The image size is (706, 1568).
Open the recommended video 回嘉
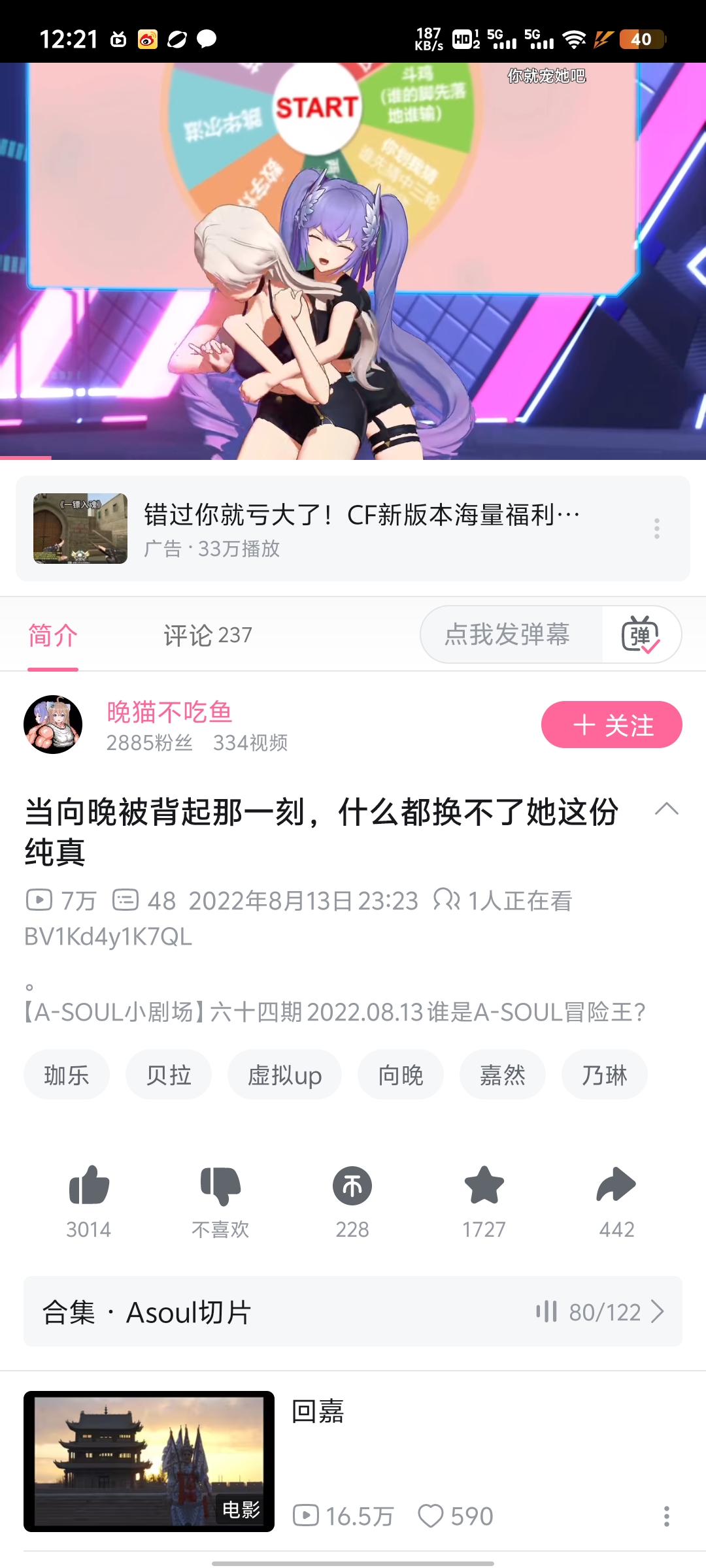pyautogui.click(x=149, y=1462)
